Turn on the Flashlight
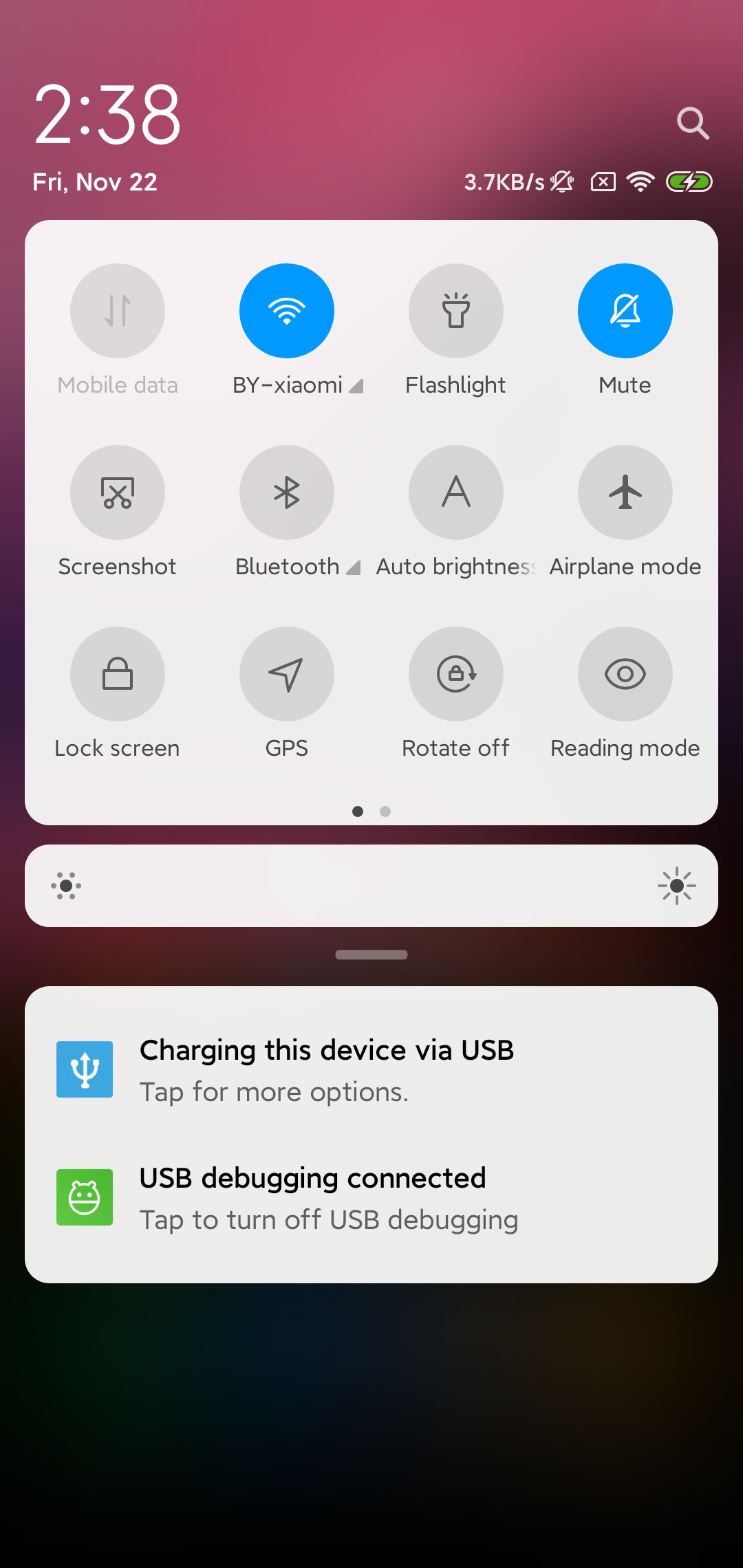 (x=456, y=311)
